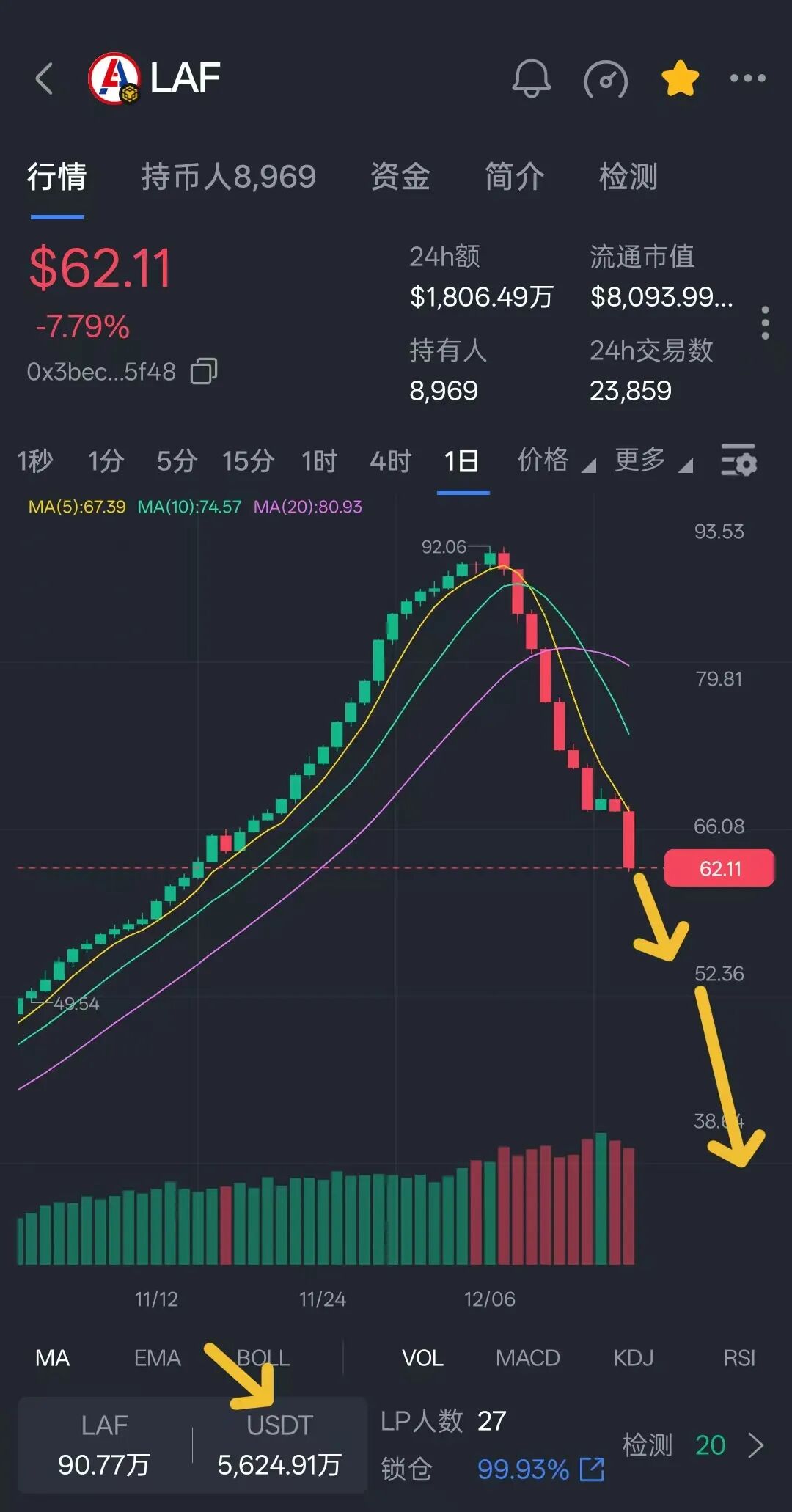792x1512 pixels.
Task: Select the 15分 chart interval
Action: point(248,461)
